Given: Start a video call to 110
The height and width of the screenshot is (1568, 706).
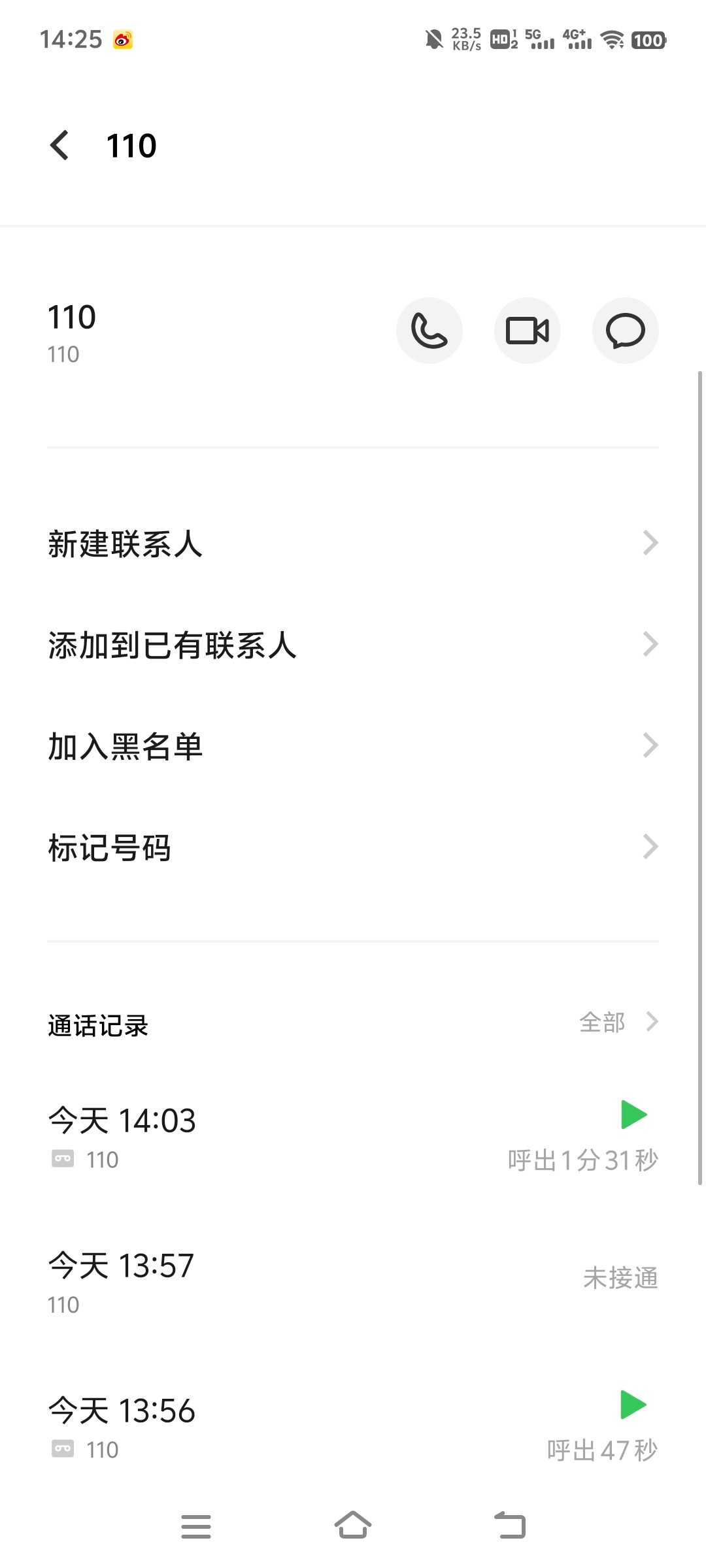Looking at the screenshot, I should (x=528, y=331).
